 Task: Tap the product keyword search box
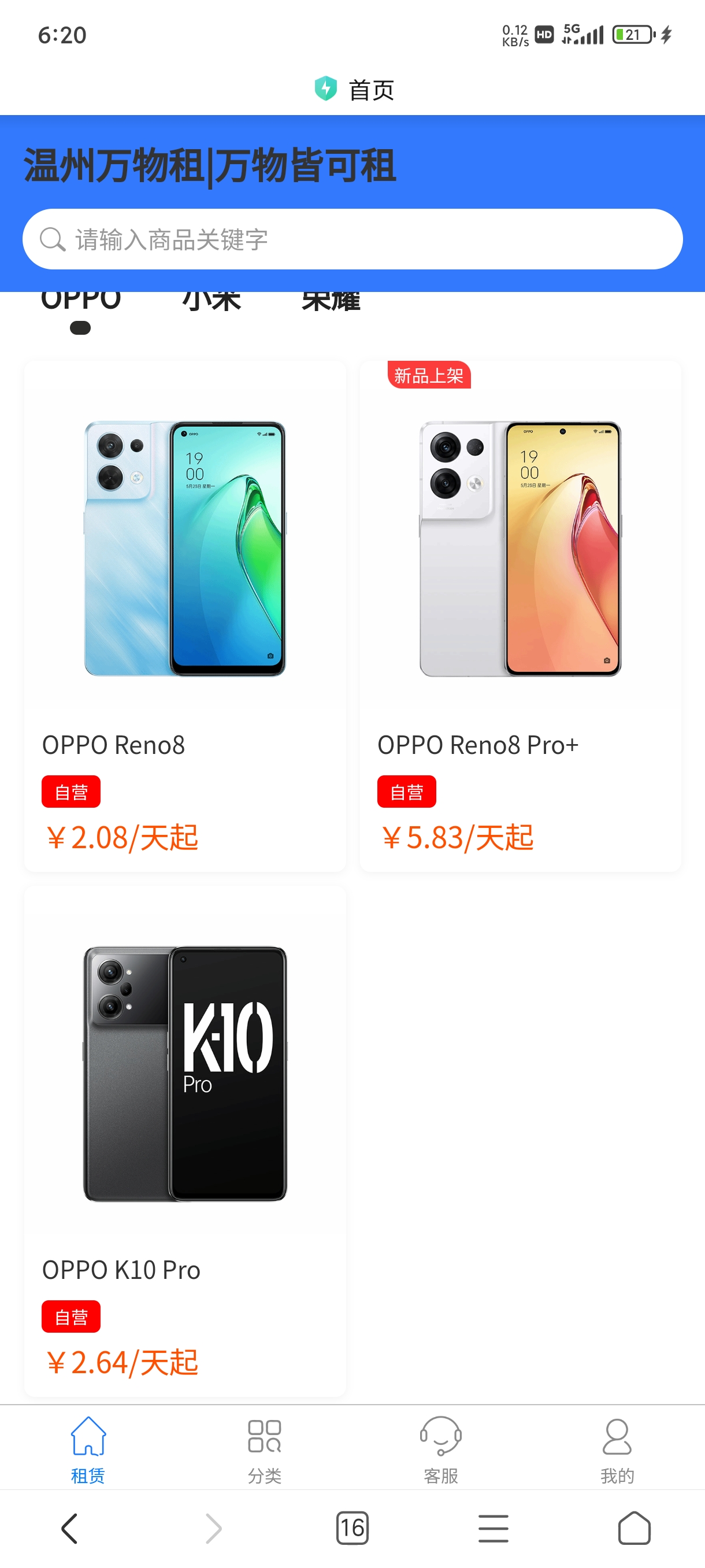[352, 239]
